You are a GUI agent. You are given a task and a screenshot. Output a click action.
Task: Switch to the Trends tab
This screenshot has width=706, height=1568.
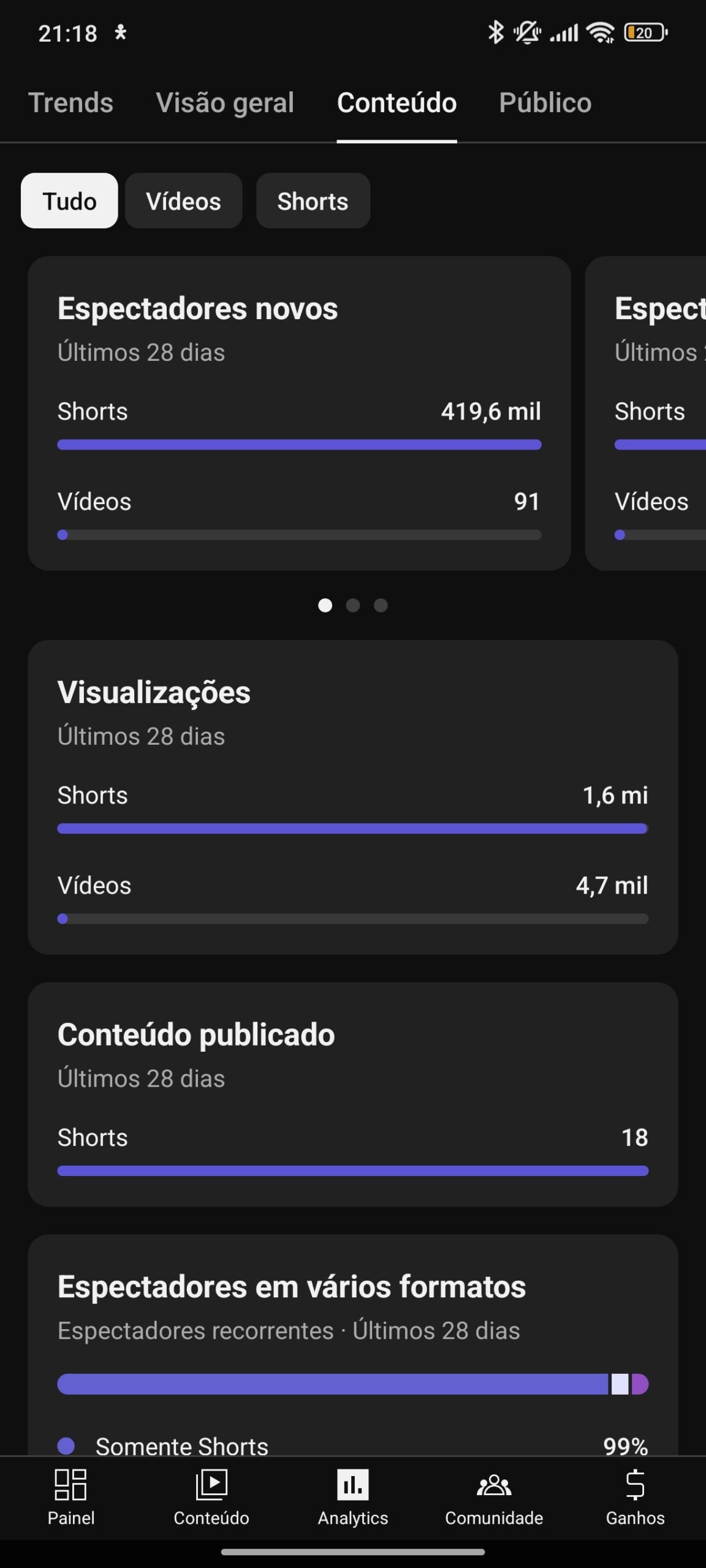[x=70, y=103]
